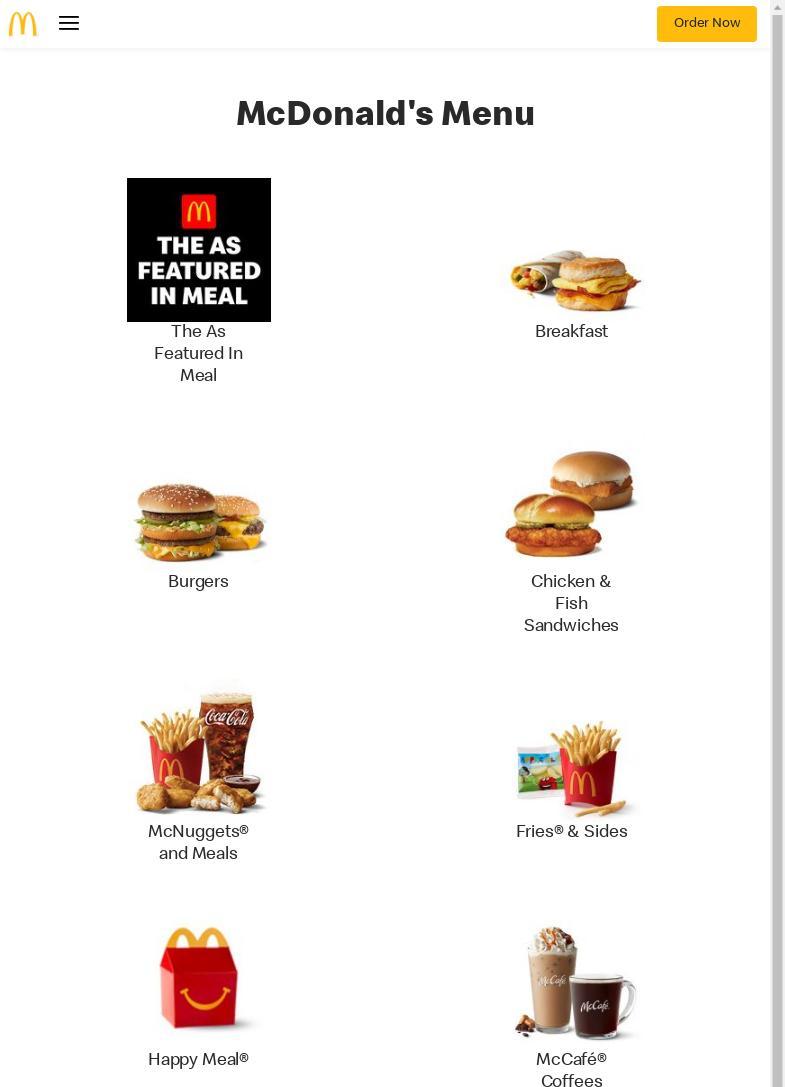785x1087 pixels.
Task: Tap the Order Now button
Action: [x=706, y=23]
